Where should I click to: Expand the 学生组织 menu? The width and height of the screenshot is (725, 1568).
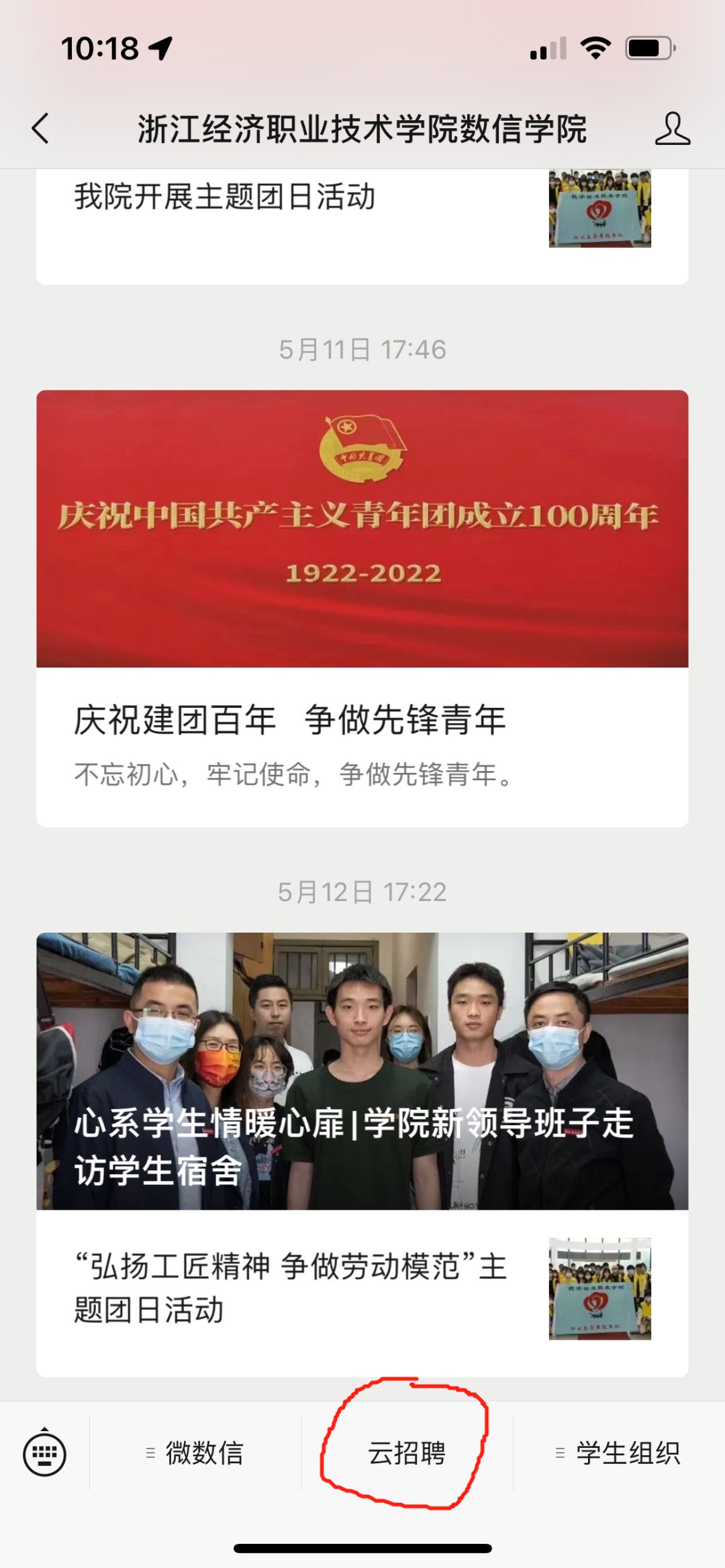tap(618, 1453)
